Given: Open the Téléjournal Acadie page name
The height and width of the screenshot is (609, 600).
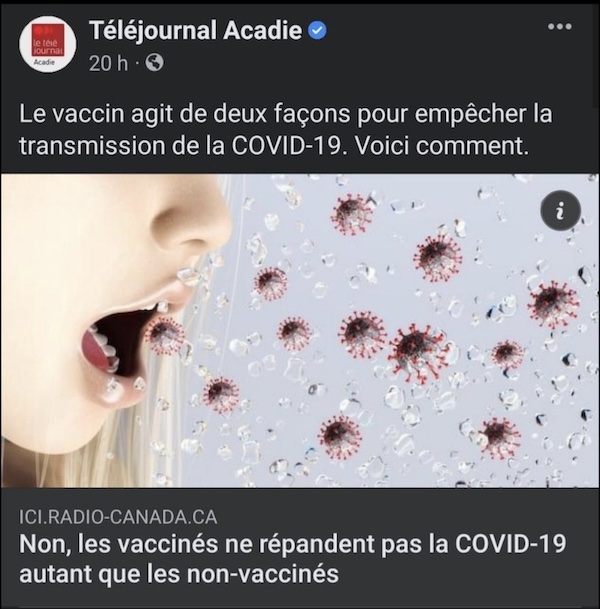Looking at the screenshot, I should pyautogui.click(x=194, y=31).
